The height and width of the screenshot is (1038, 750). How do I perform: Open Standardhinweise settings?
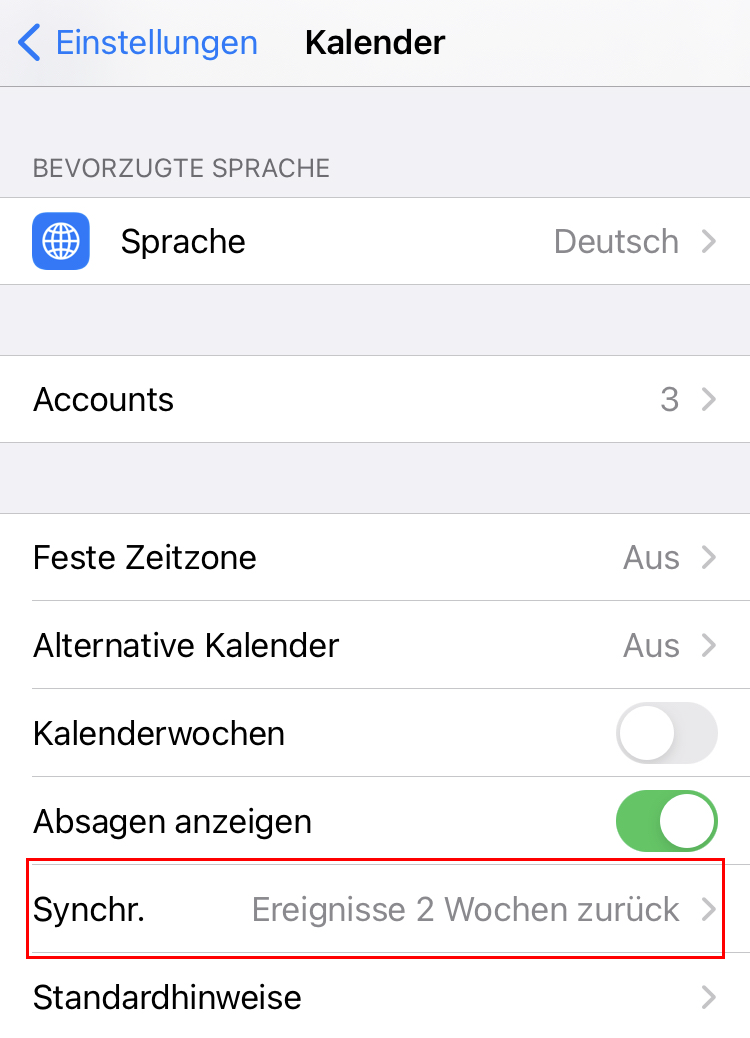click(375, 997)
